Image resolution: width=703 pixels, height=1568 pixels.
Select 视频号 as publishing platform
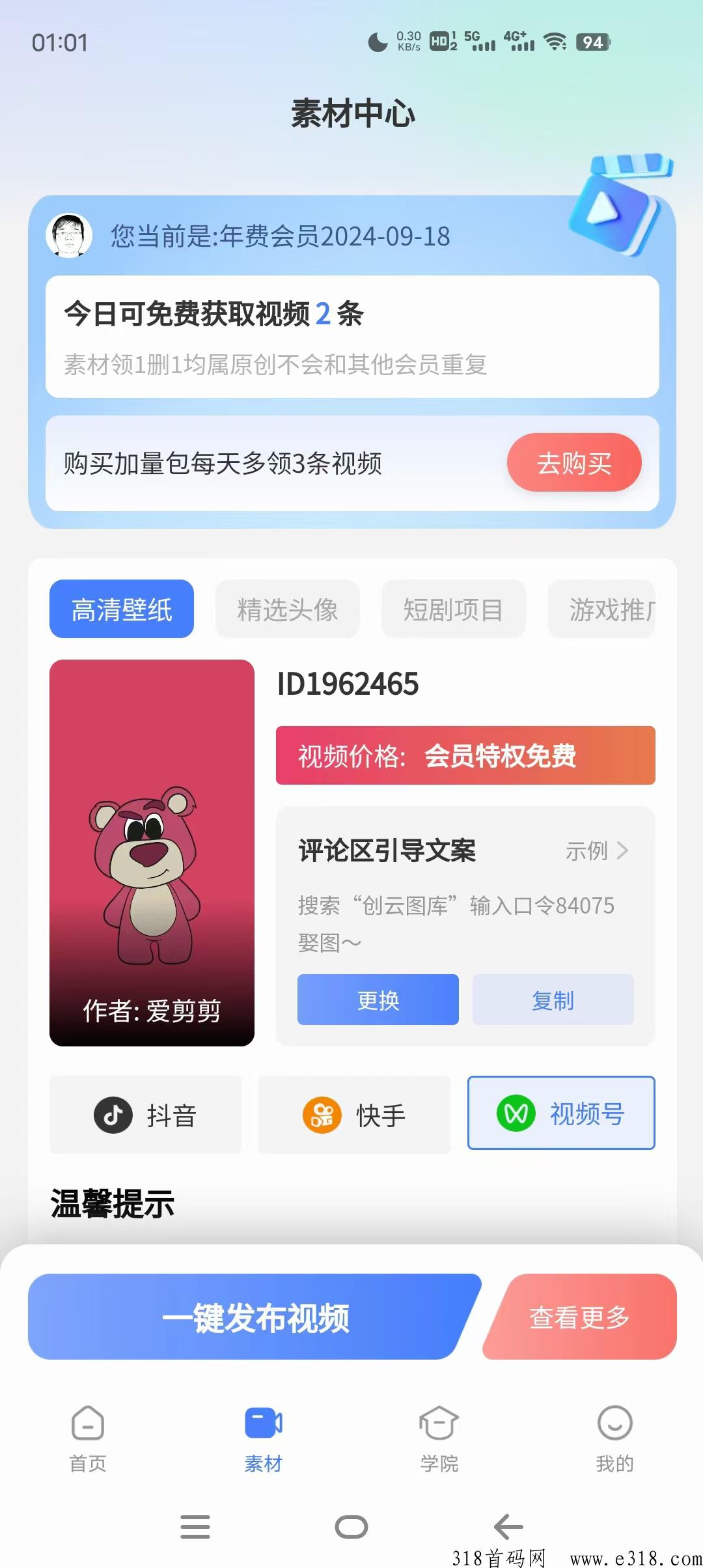tap(561, 1113)
